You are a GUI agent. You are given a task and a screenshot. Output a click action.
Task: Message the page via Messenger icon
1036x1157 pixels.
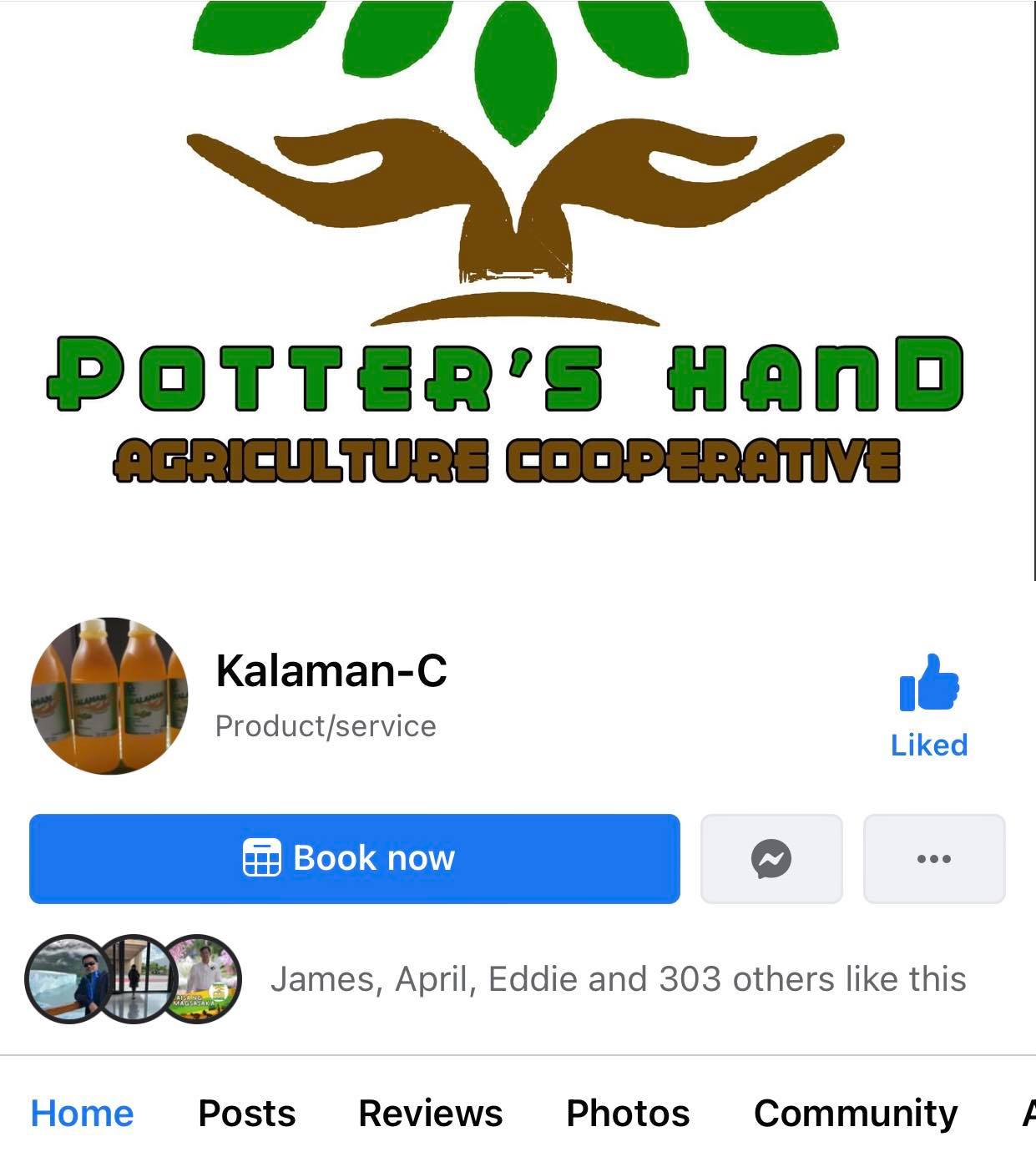(x=771, y=858)
